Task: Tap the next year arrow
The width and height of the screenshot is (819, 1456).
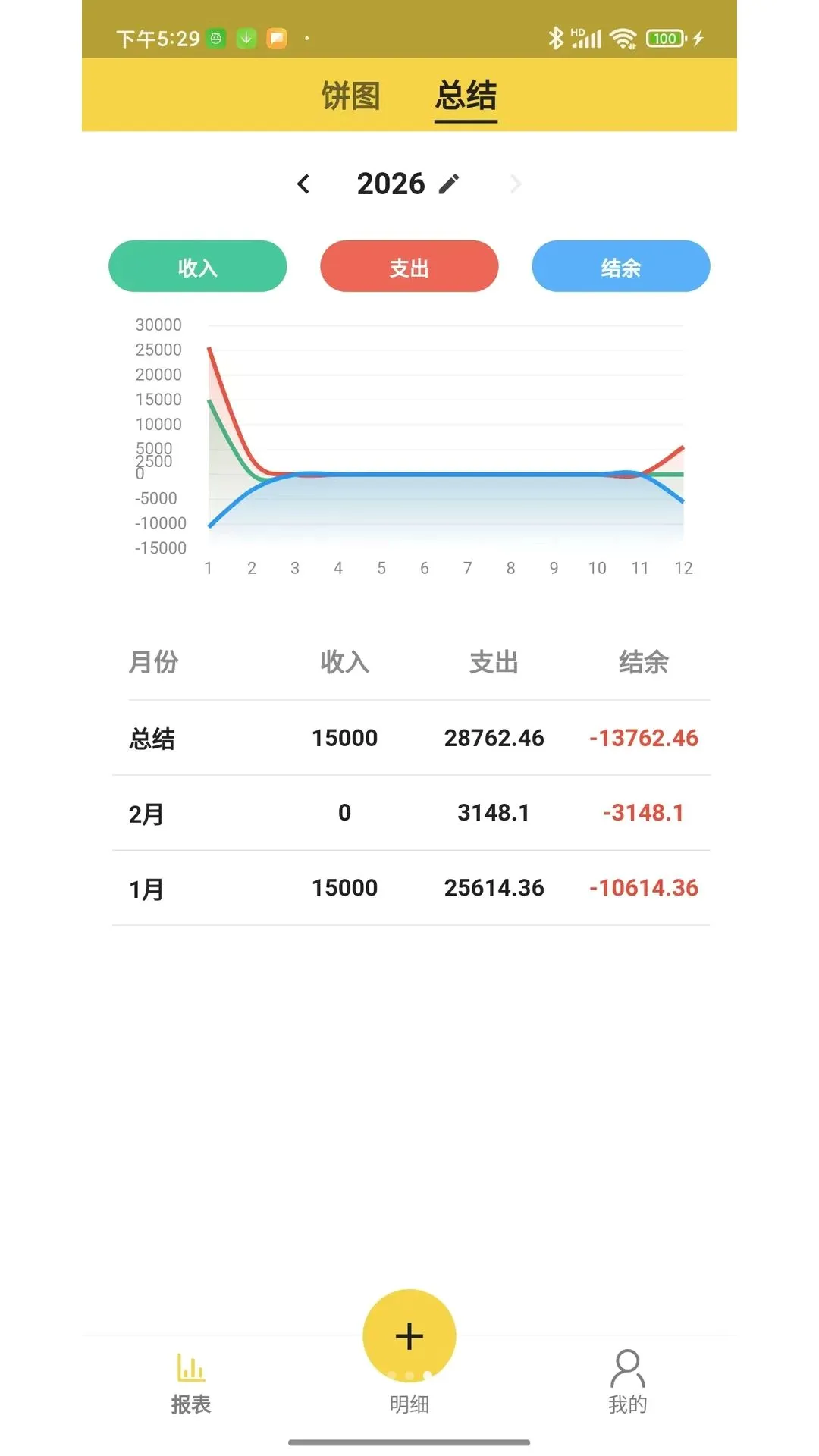Action: pos(516,184)
